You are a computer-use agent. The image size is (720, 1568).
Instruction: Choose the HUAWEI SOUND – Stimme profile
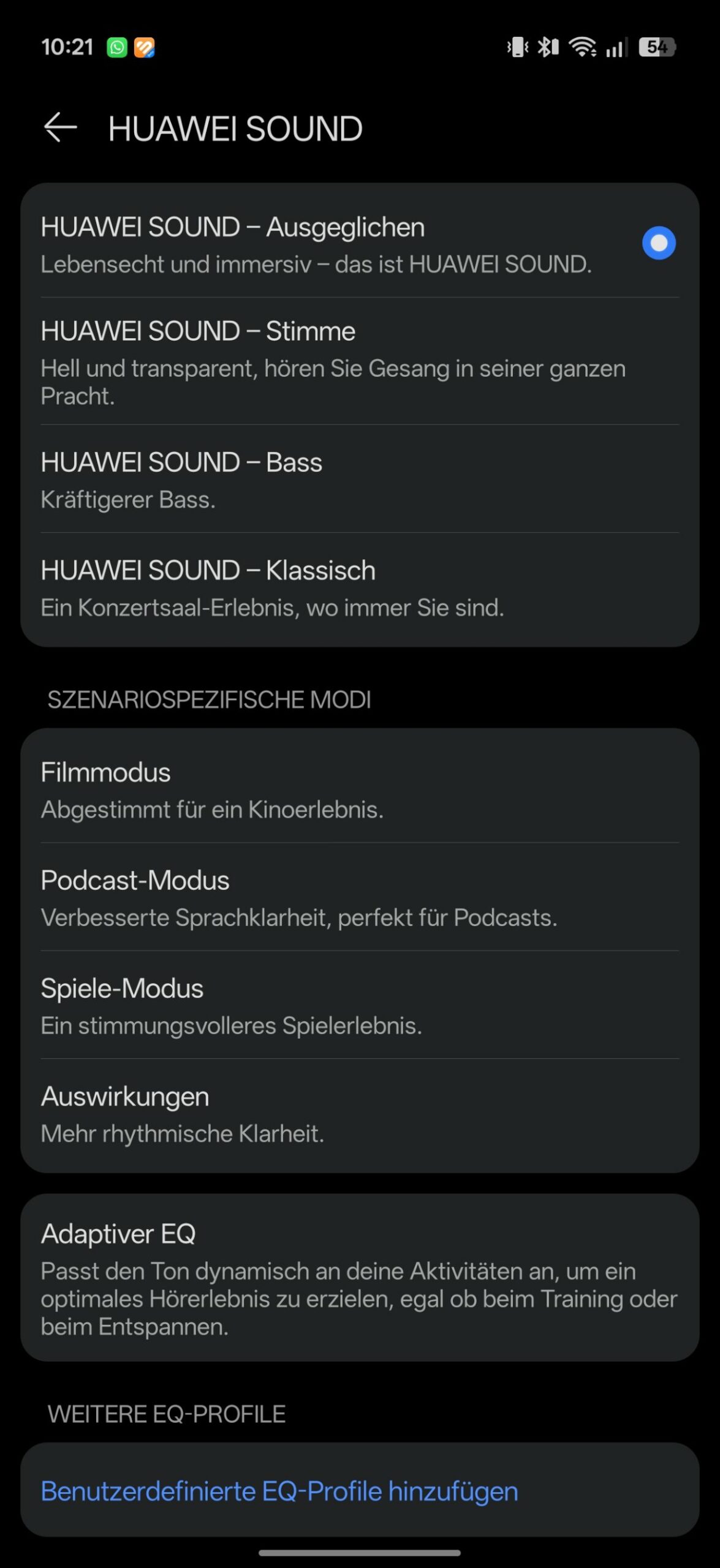[x=359, y=361]
